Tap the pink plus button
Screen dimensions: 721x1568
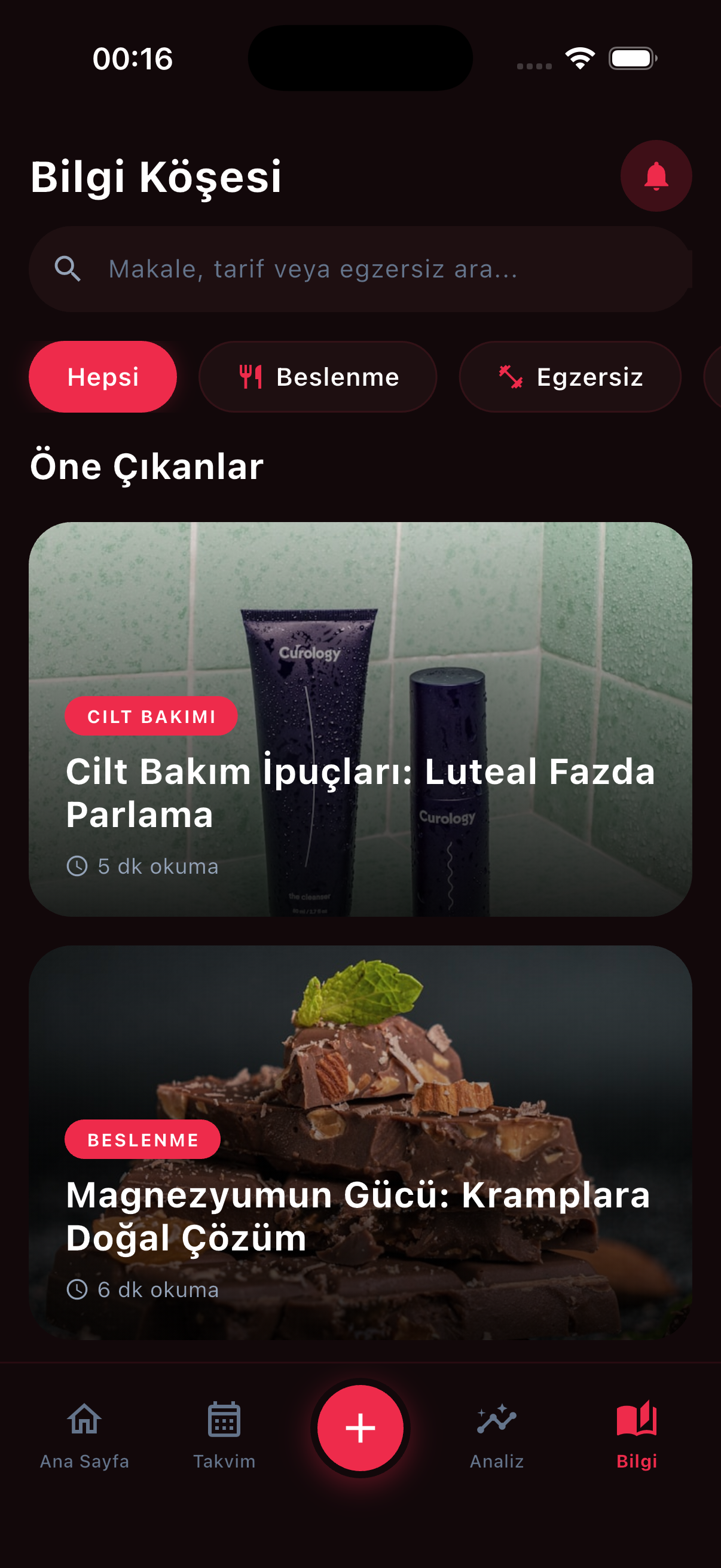[x=360, y=1427]
